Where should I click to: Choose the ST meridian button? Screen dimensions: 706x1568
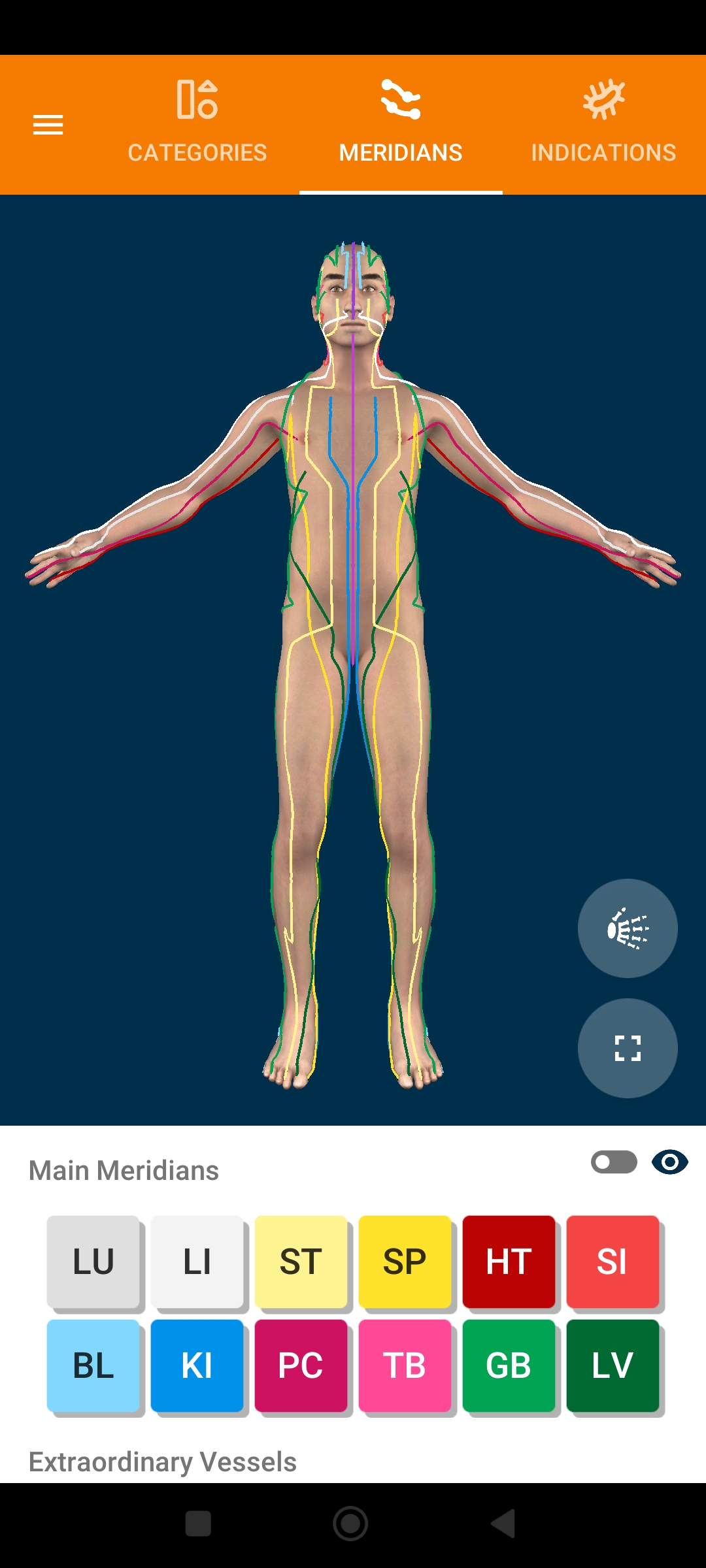(x=301, y=1262)
